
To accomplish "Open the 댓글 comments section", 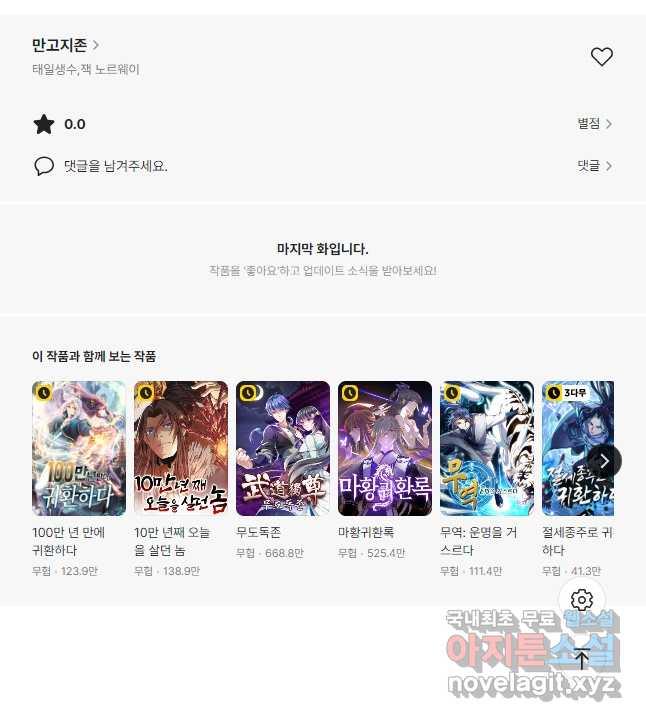I will [x=594, y=166].
